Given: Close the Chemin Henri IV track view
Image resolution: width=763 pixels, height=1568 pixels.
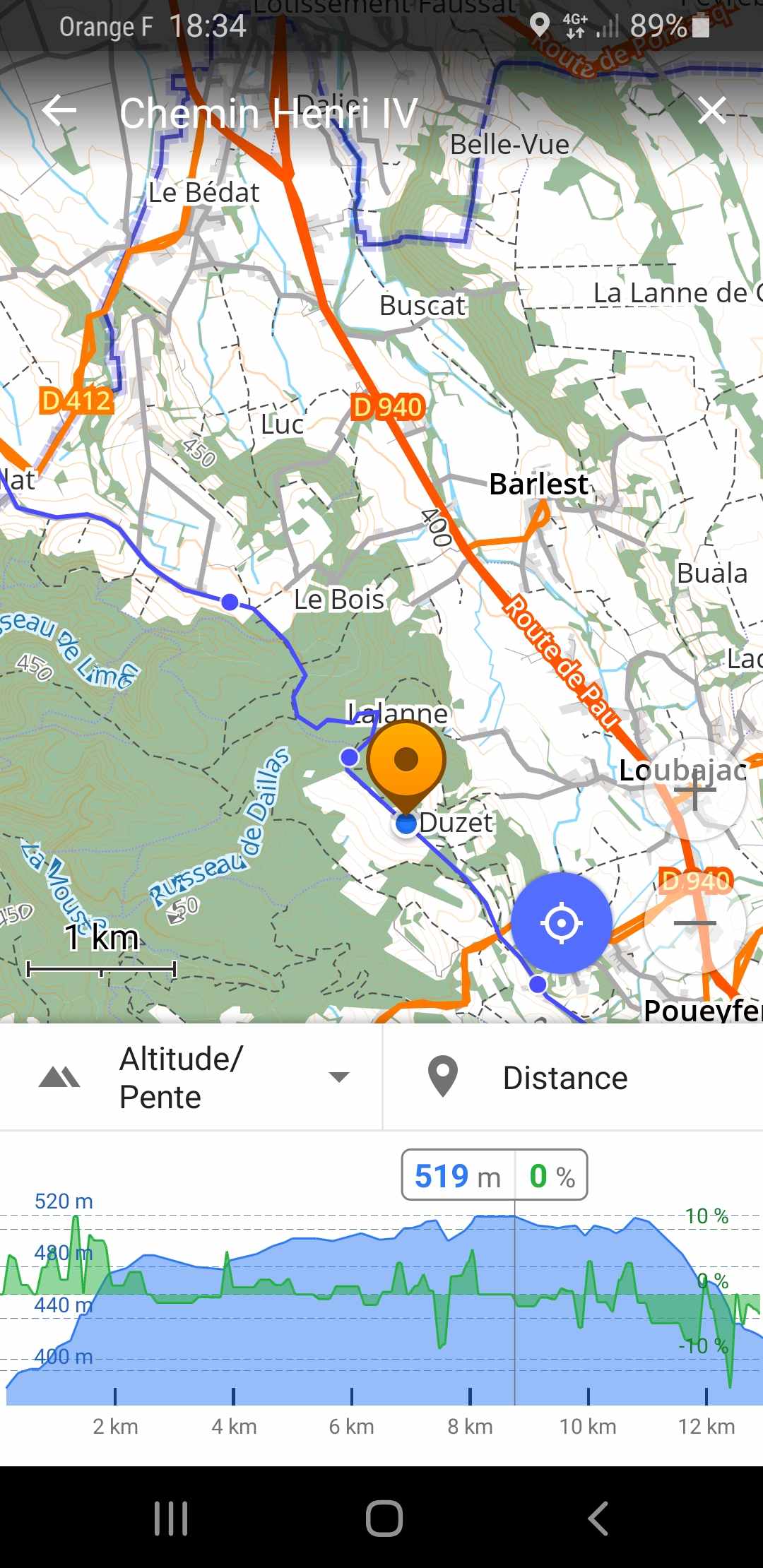Looking at the screenshot, I should 711,111.
